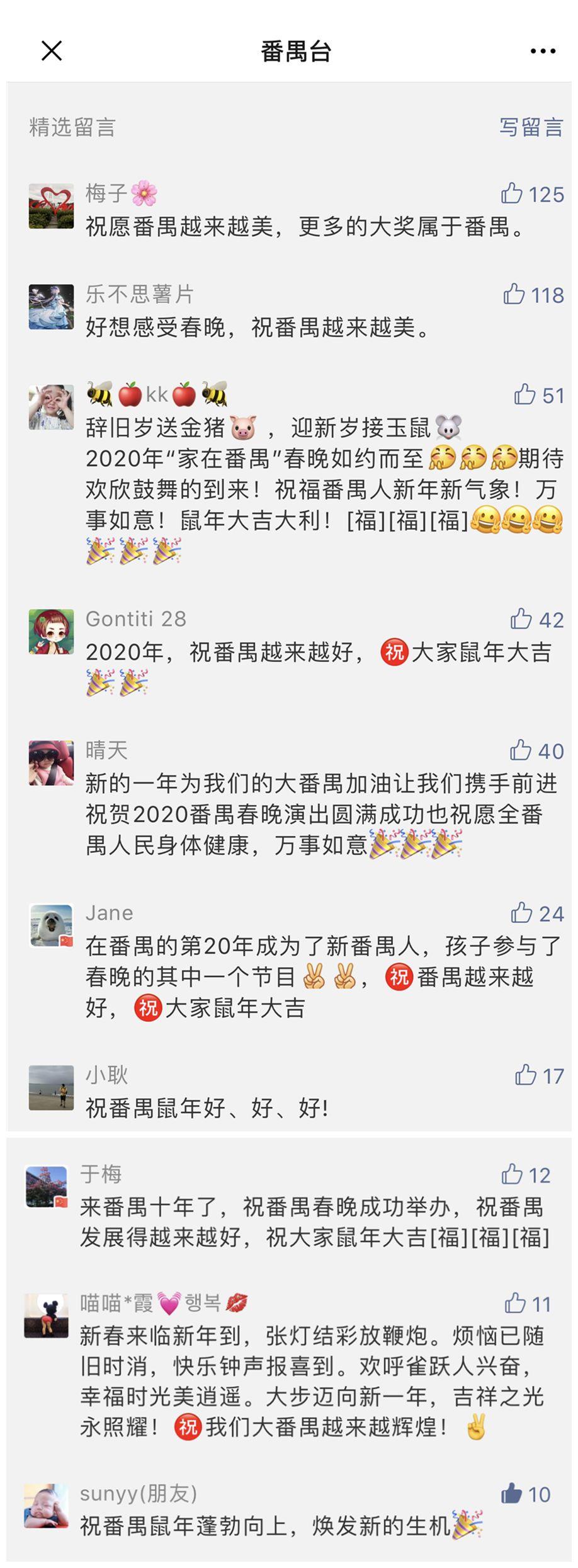Like 喵喵*霞's comment with 11 likes

(x=515, y=1303)
